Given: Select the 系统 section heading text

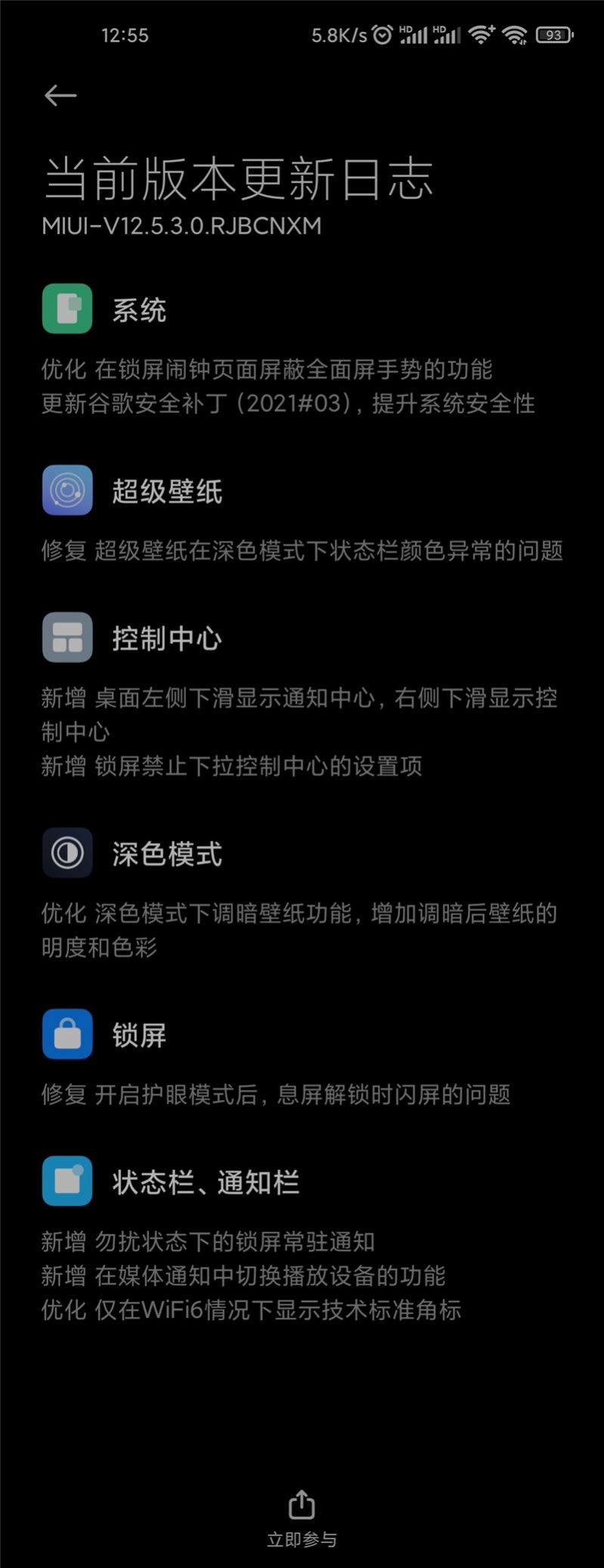Looking at the screenshot, I should click(140, 309).
